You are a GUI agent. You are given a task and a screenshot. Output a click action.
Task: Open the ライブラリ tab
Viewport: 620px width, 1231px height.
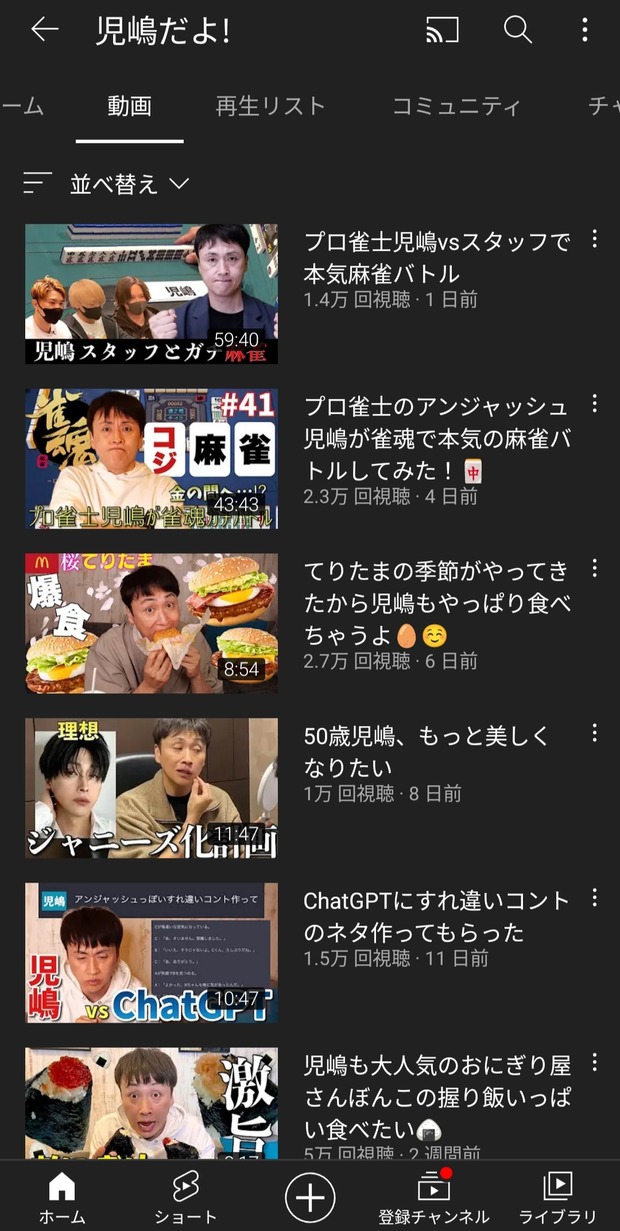tap(557, 1197)
